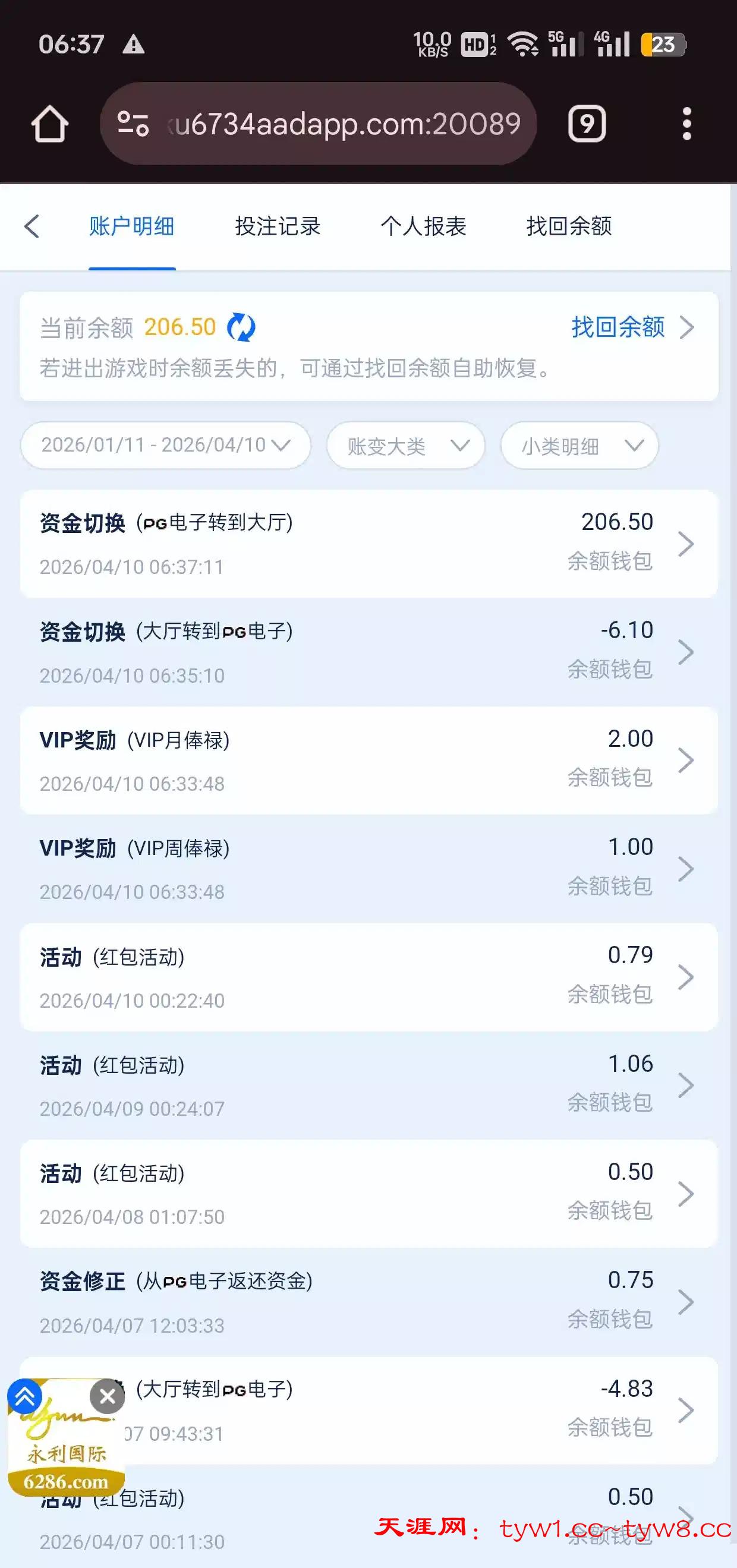Screen dimensions: 737x1568
Task: Open the browser tab switcher
Action: click(587, 124)
